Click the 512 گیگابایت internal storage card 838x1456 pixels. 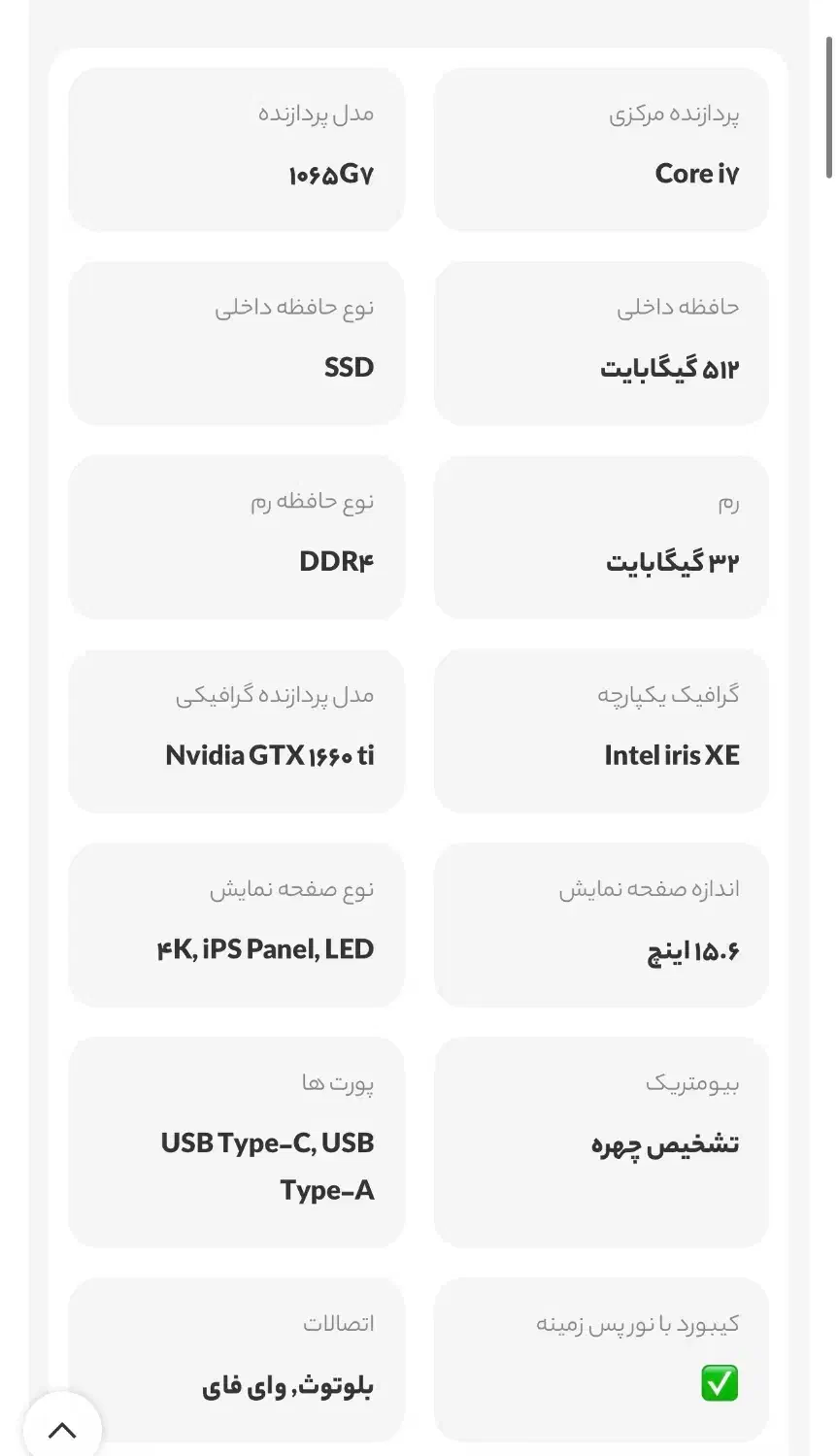coord(600,343)
